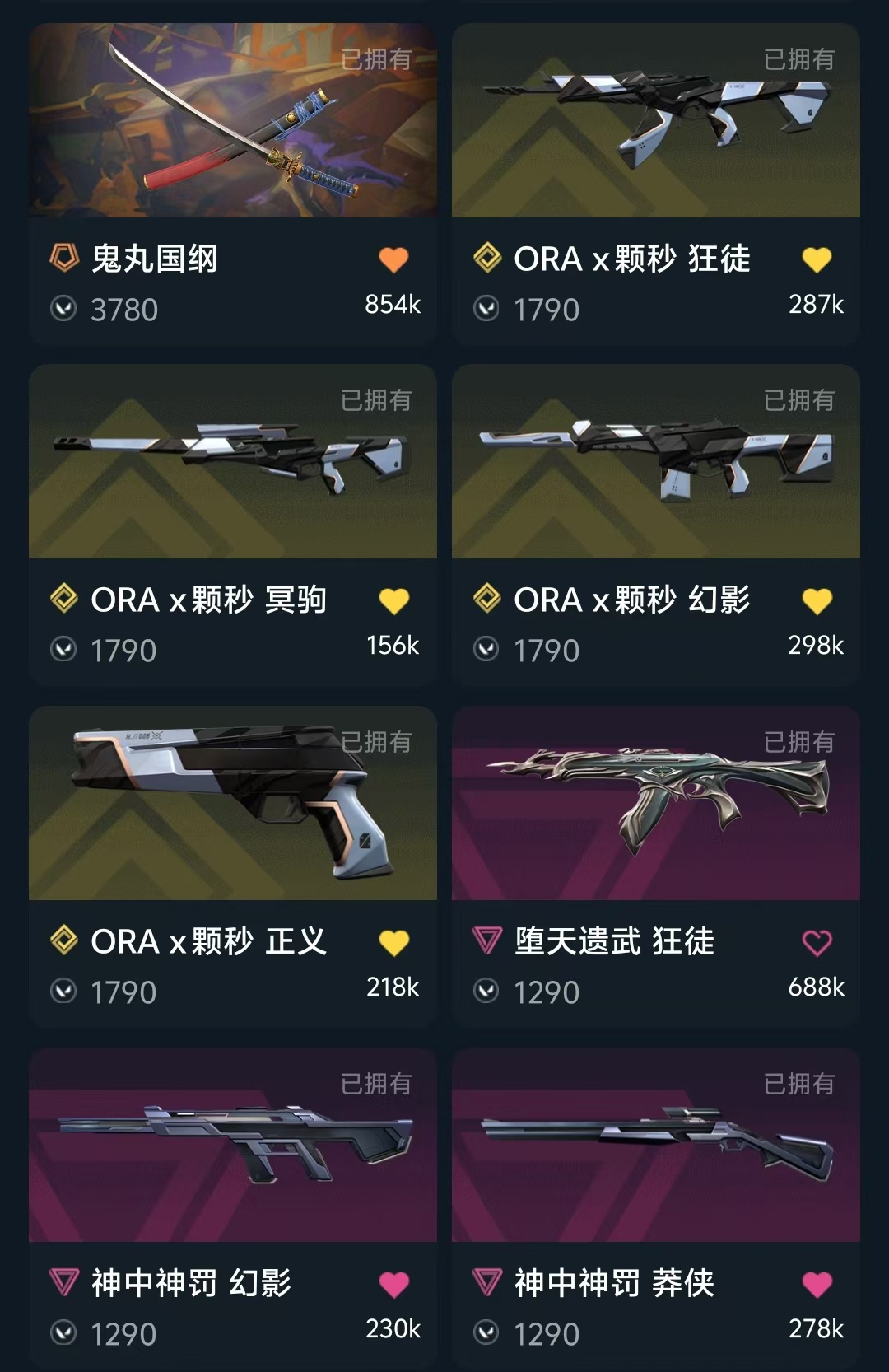This screenshot has height=1372, width=889.
Task: Toggle the heart on ORA x颗秒 正义
Action: coord(393,943)
